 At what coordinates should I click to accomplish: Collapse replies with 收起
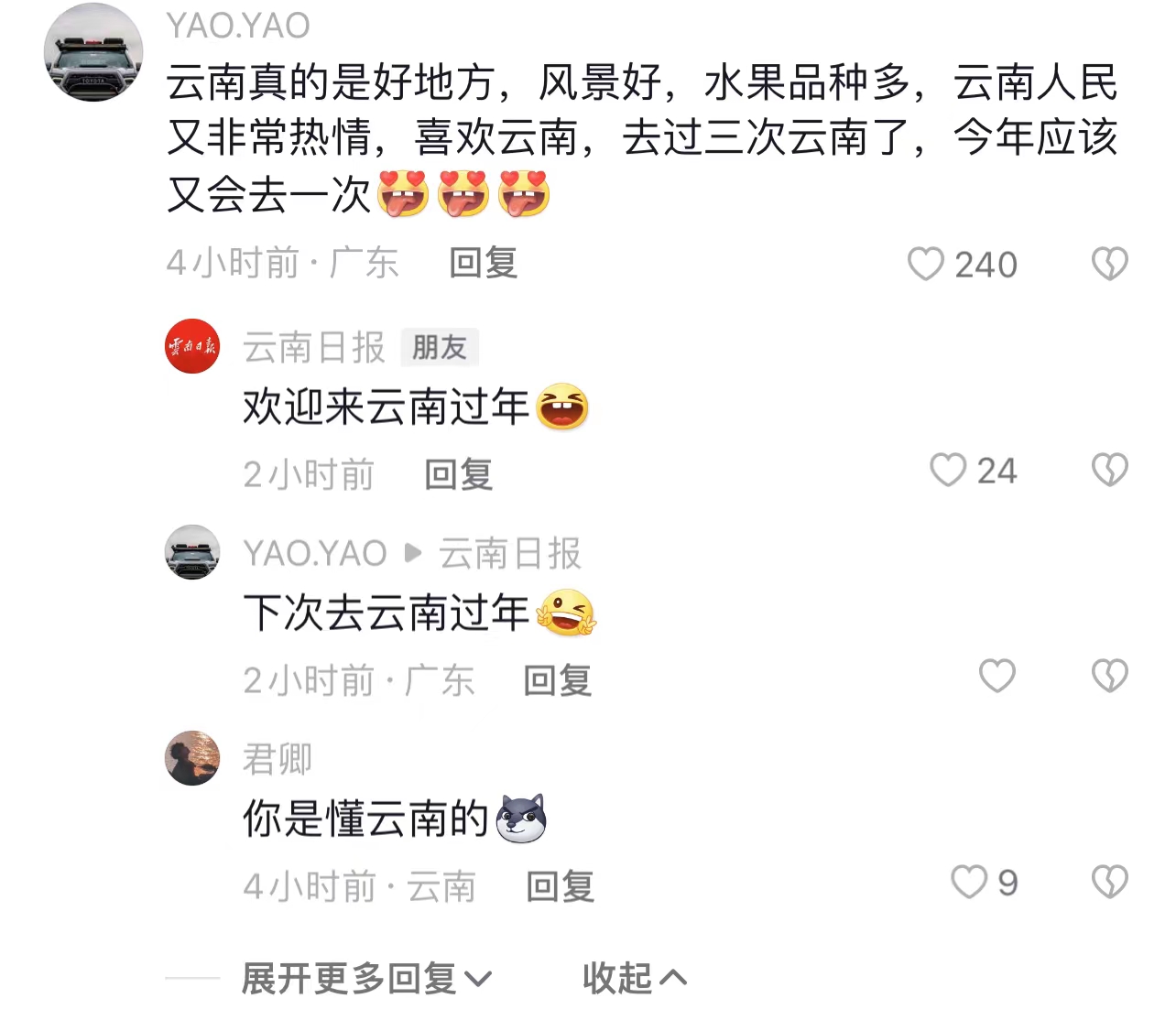(x=634, y=979)
